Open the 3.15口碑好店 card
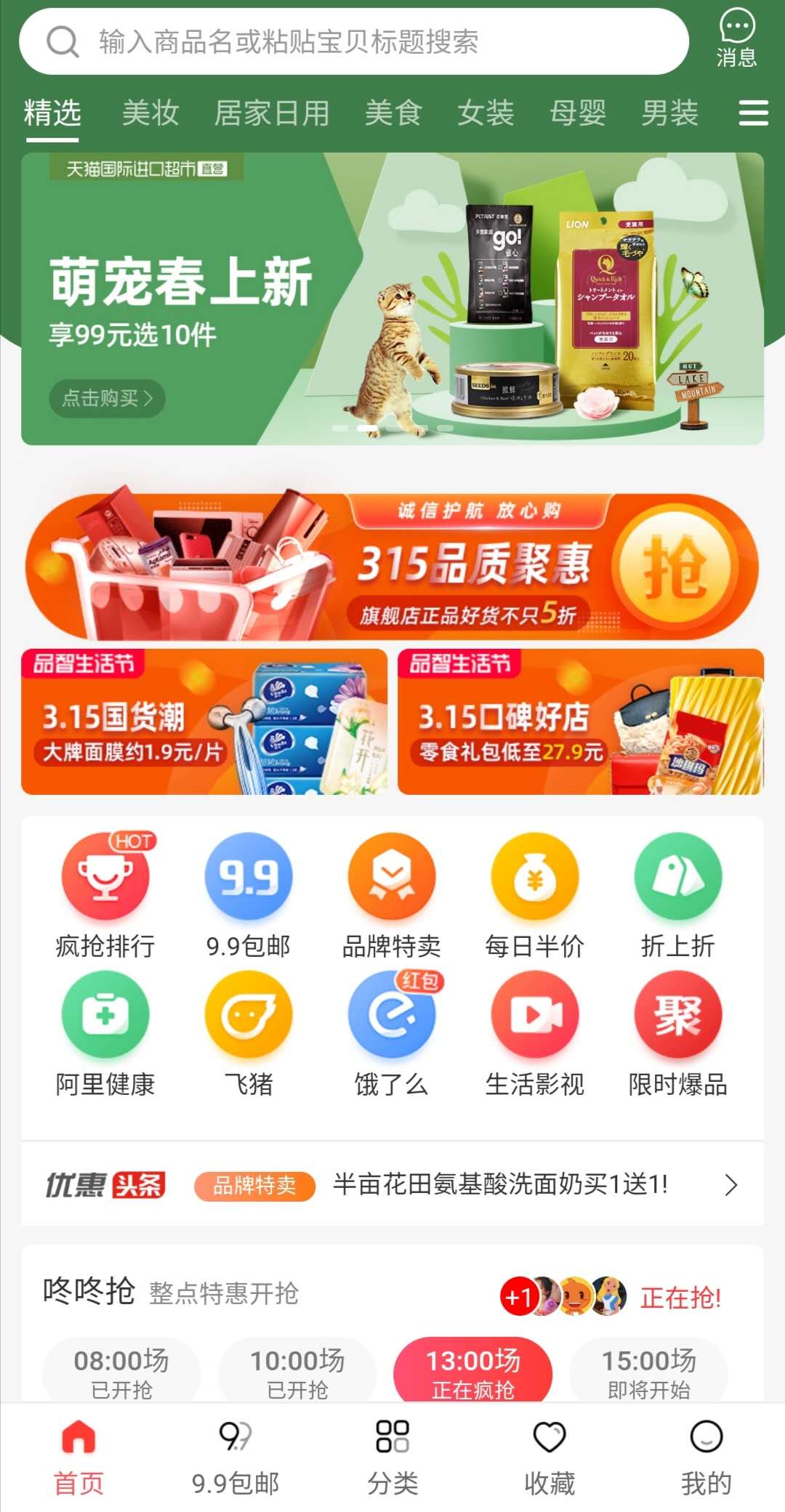 click(581, 721)
